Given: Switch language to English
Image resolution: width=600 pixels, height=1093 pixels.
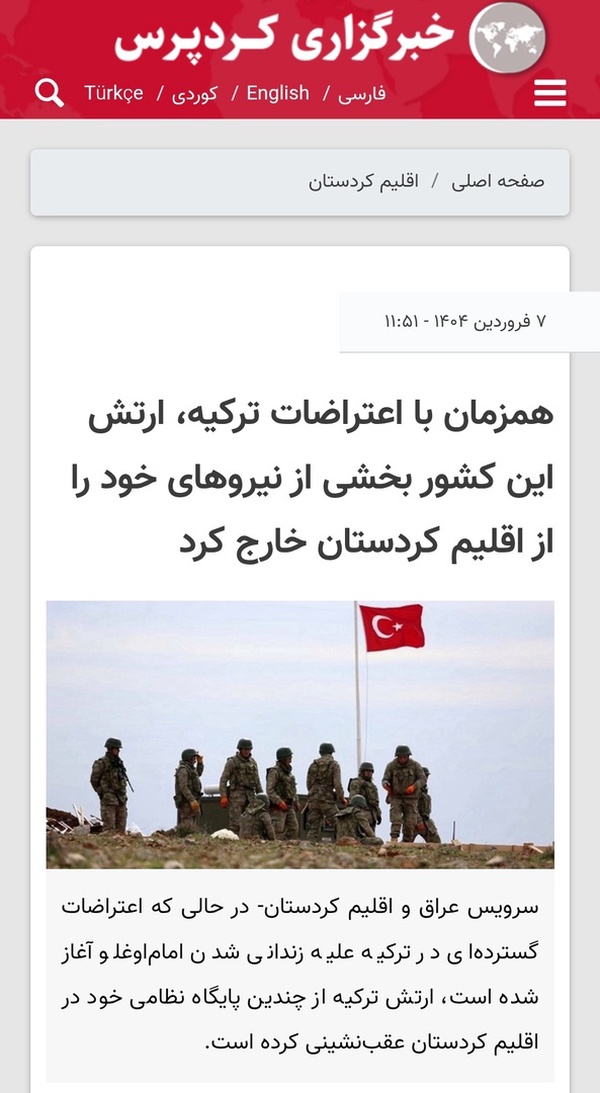Looking at the screenshot, I should coord(277,93).
